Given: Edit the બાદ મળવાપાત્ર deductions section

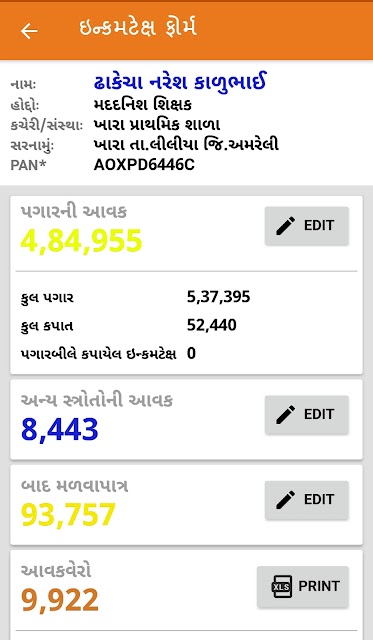Looking at the screenshot, I should point(306,500).
